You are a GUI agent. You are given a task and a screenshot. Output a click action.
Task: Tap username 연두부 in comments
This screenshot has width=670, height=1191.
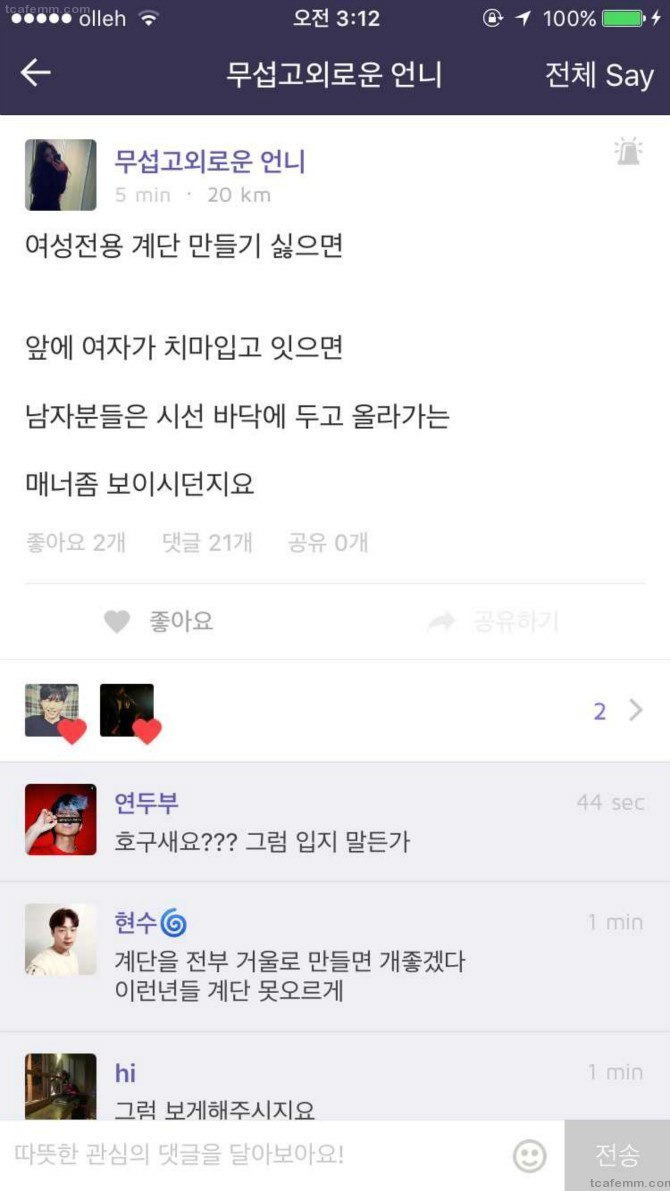click(146, 803)
